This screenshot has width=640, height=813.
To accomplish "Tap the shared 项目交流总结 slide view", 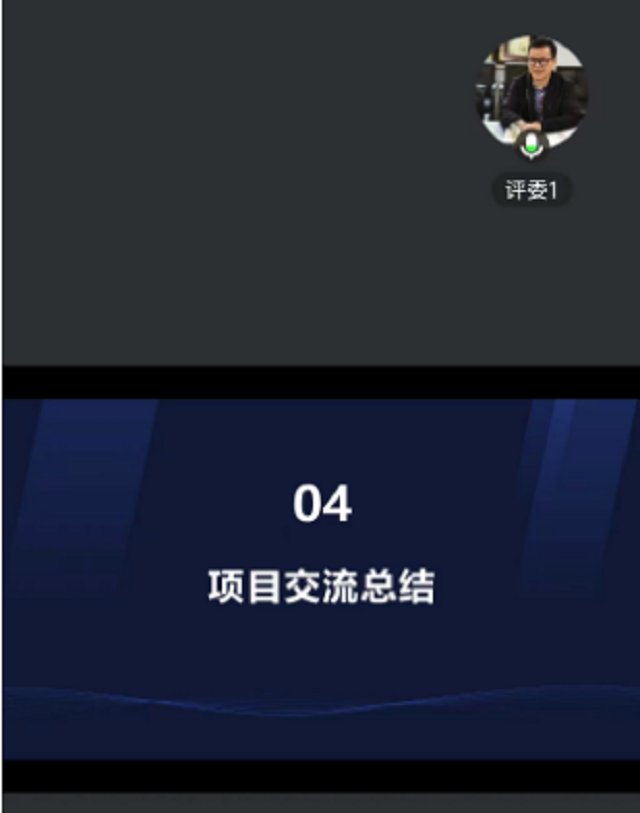I will [320, 578].
